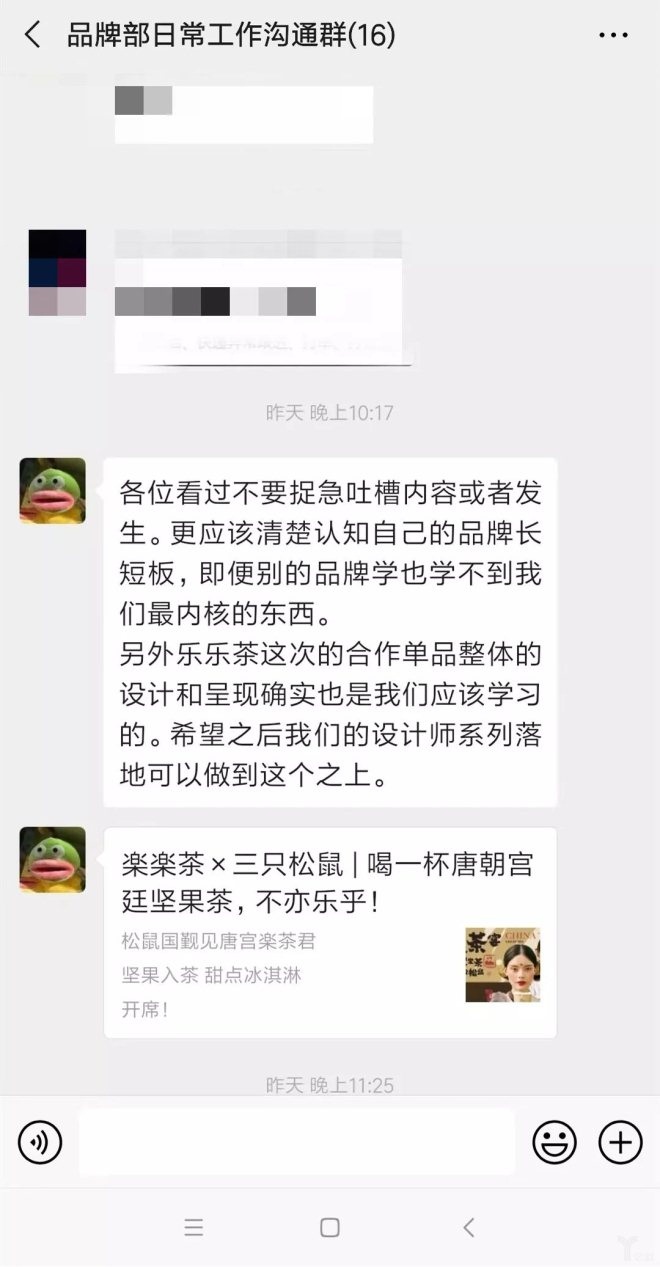The height and width of the screenshot is (1267, 660).
Task: Tap the message text field
Action: [x=297, y=1141]
